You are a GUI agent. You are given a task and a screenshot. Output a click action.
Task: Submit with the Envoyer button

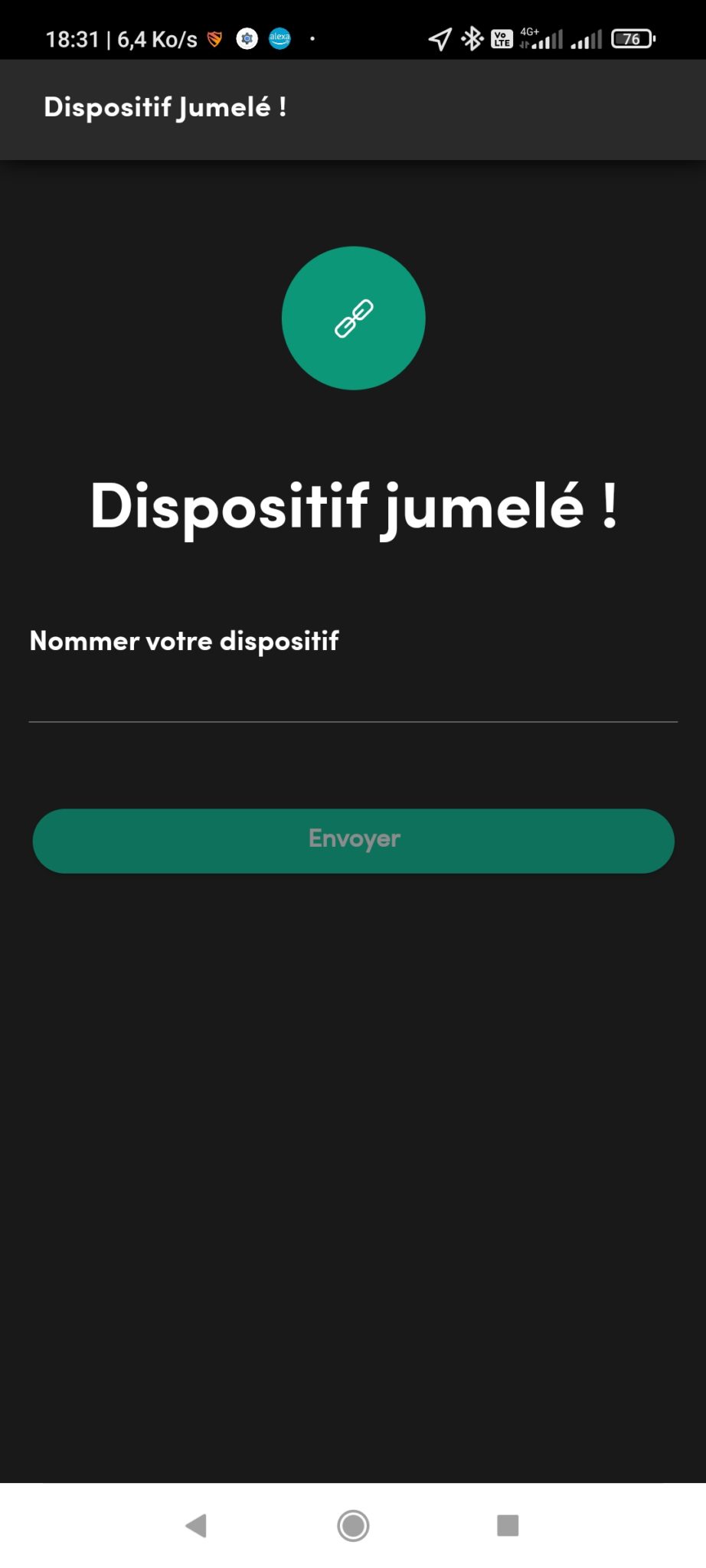[x=353, y=841]
